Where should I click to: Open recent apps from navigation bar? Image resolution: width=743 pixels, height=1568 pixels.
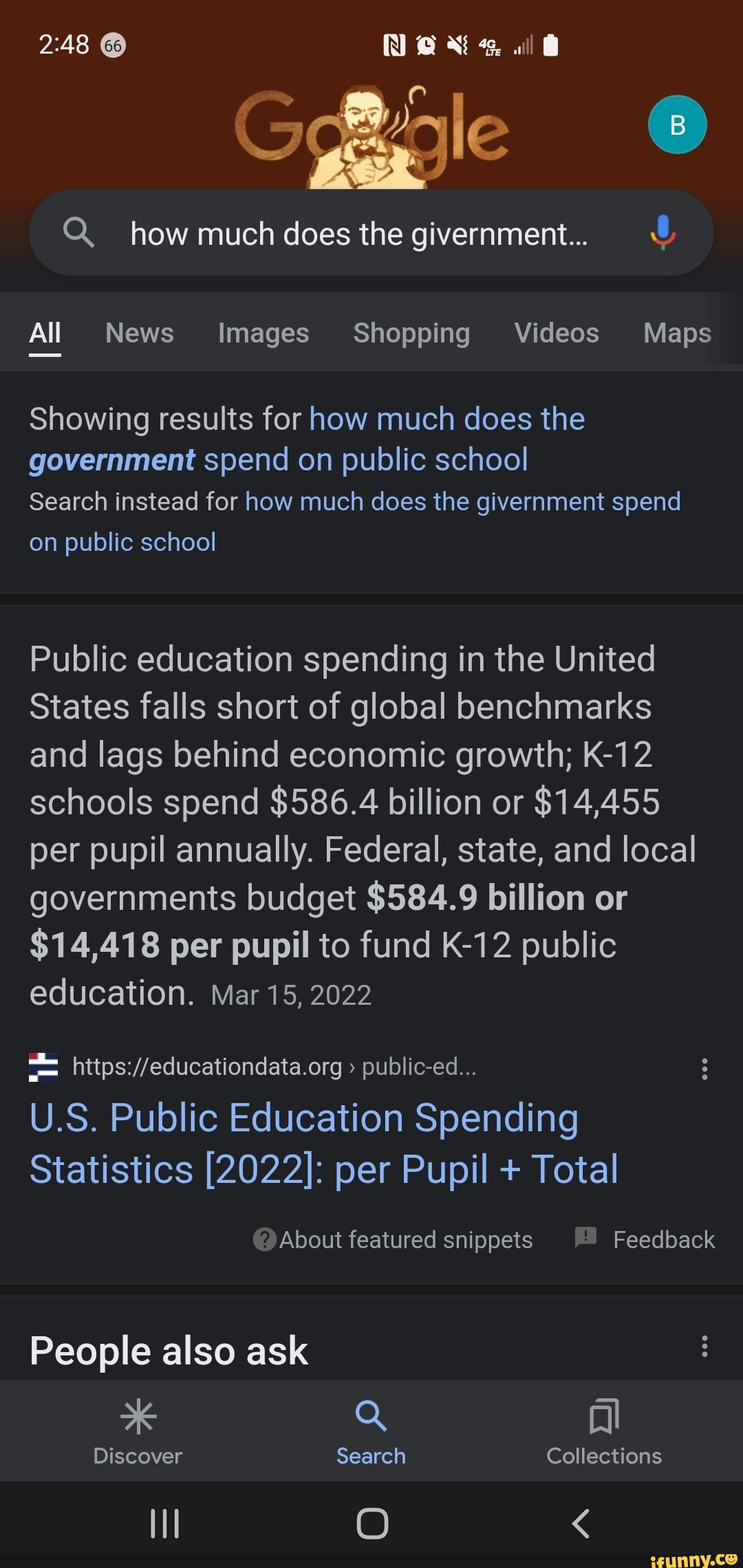point(164,1523)
